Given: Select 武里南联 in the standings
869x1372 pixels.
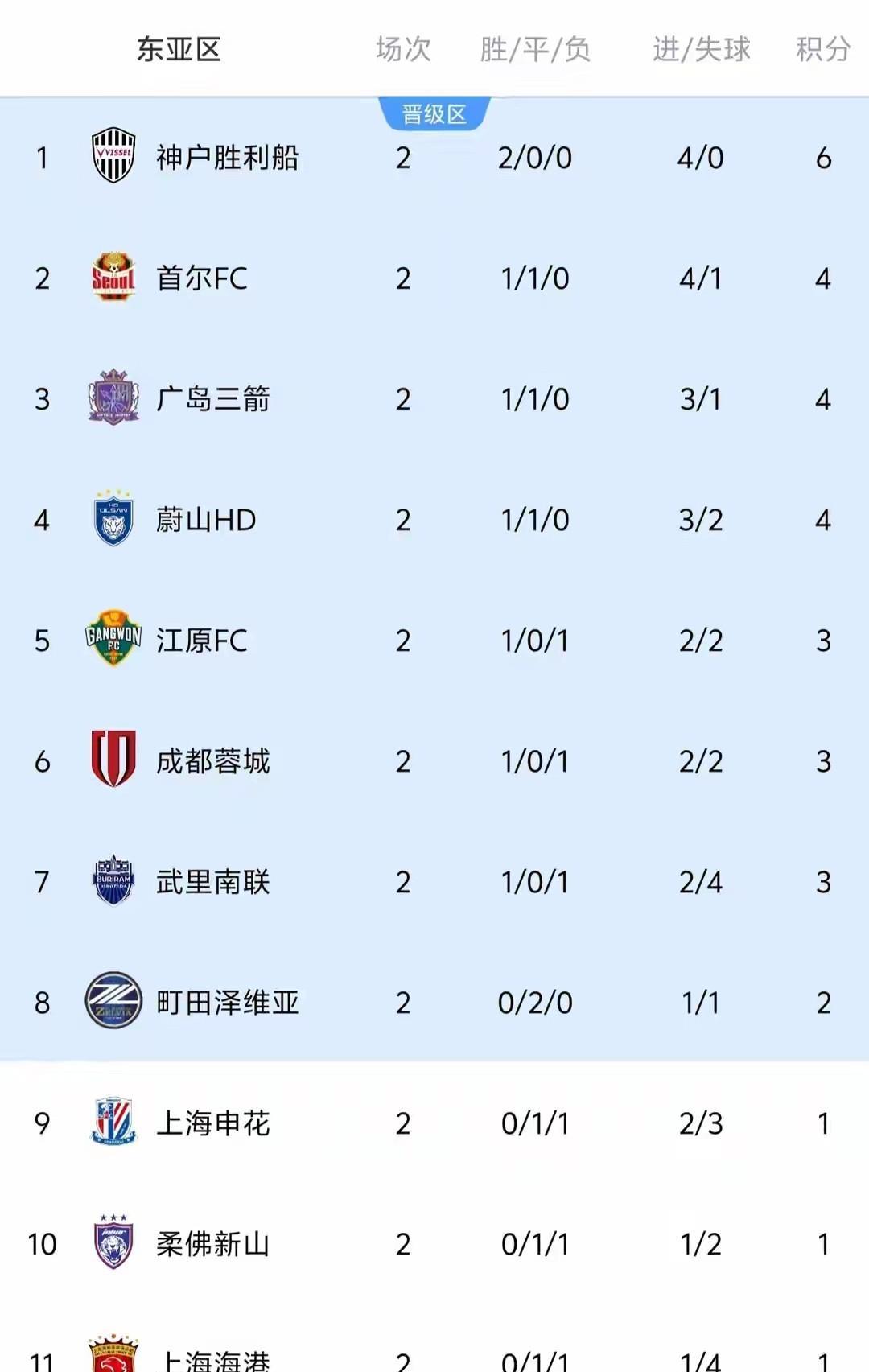Looking at the screenshot, I should (434, 882).
